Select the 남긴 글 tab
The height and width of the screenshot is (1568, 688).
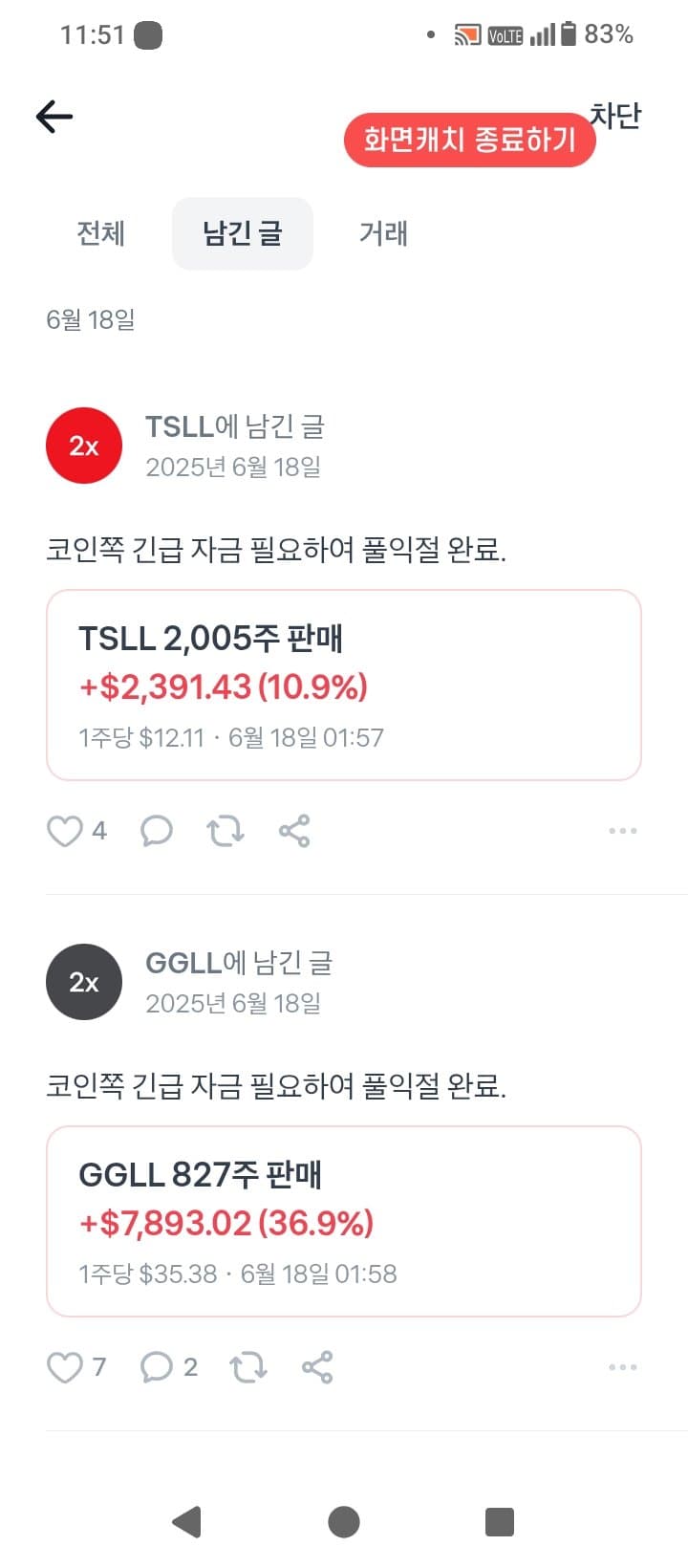pyautogui.click(x=242, y=233)
